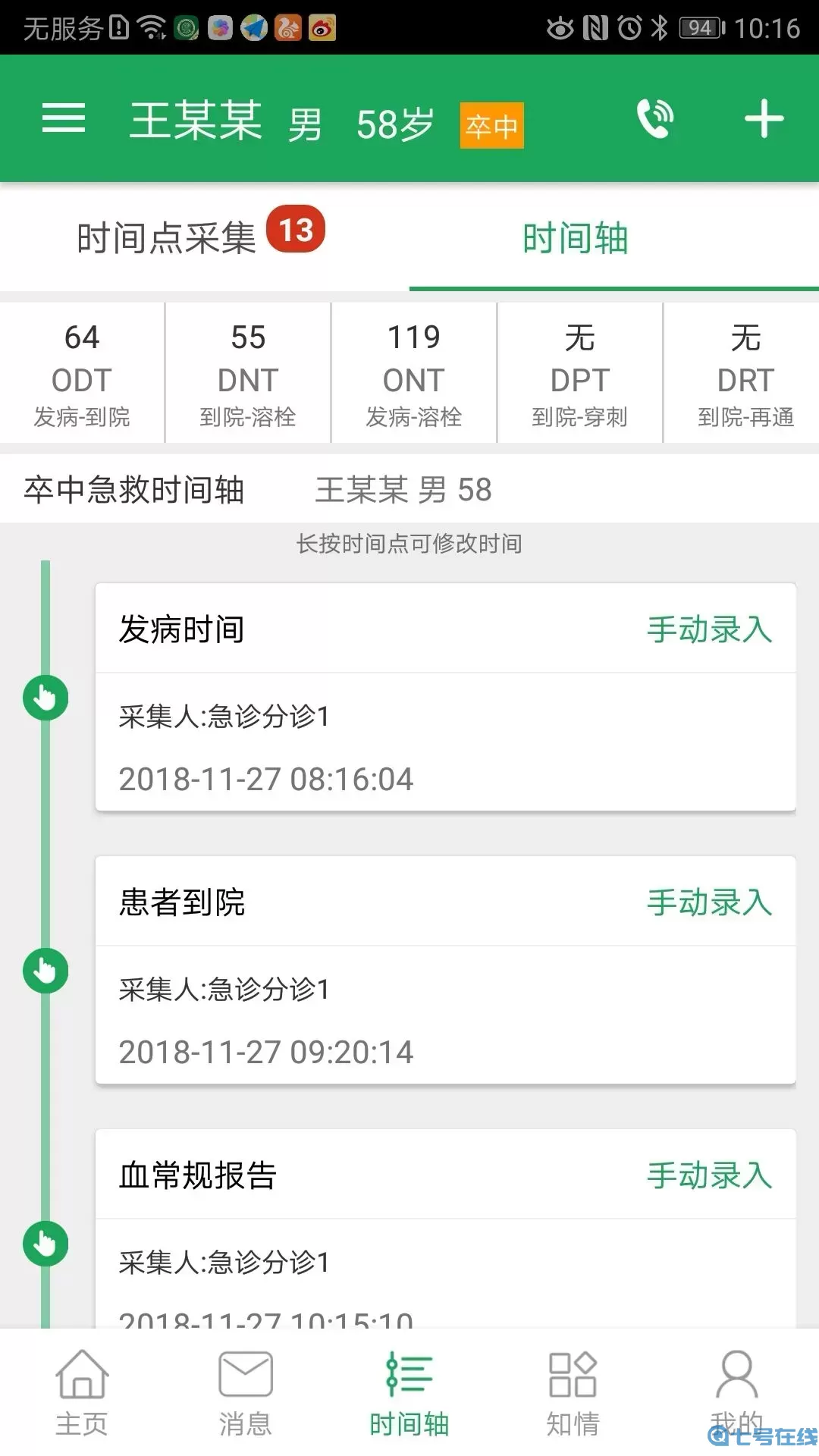The width and height of the screenshot is (819, 1456).
Task: Open the DNT 到院-溶栓 metric card
Action: (247, 372)
